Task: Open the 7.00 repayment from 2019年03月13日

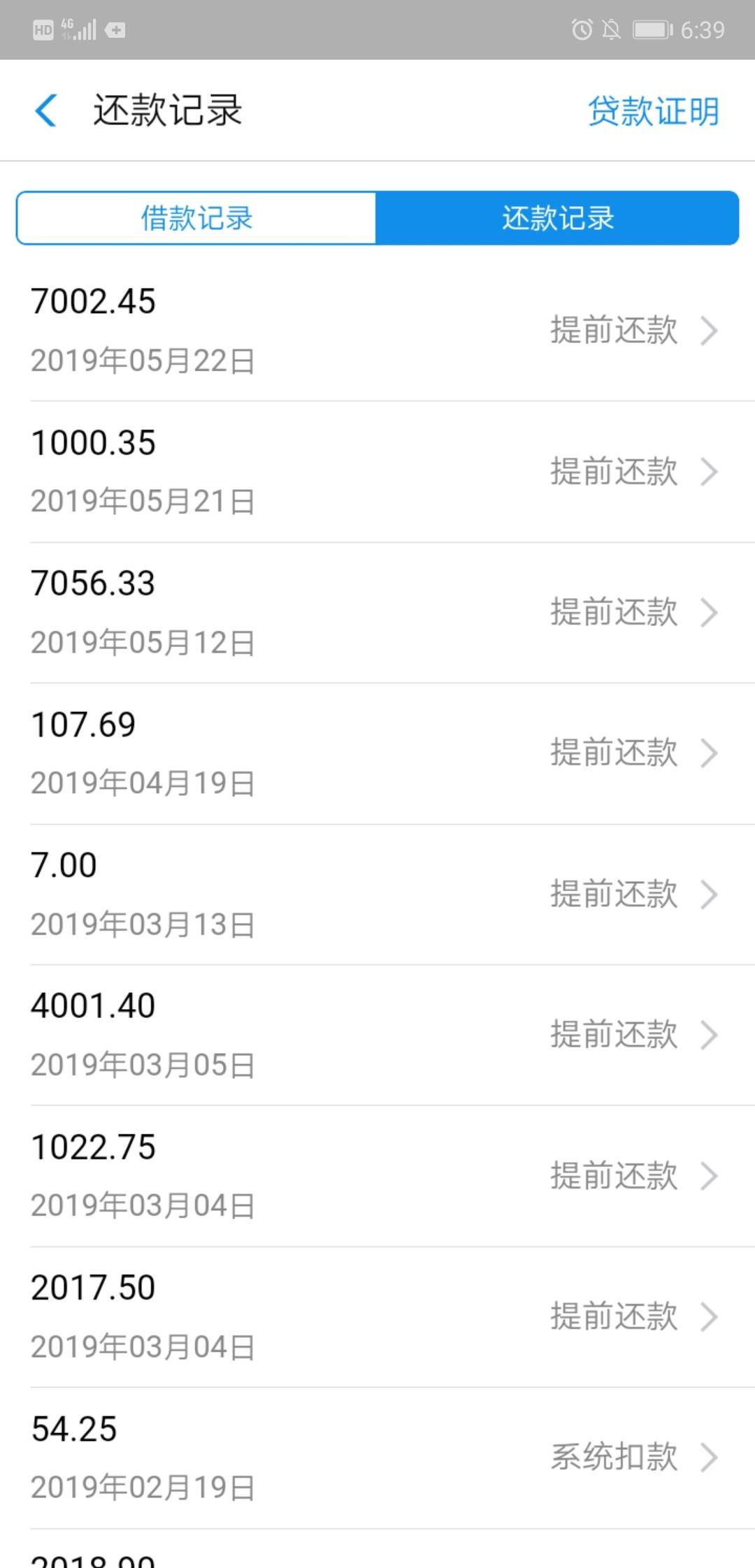Action: 377,894
